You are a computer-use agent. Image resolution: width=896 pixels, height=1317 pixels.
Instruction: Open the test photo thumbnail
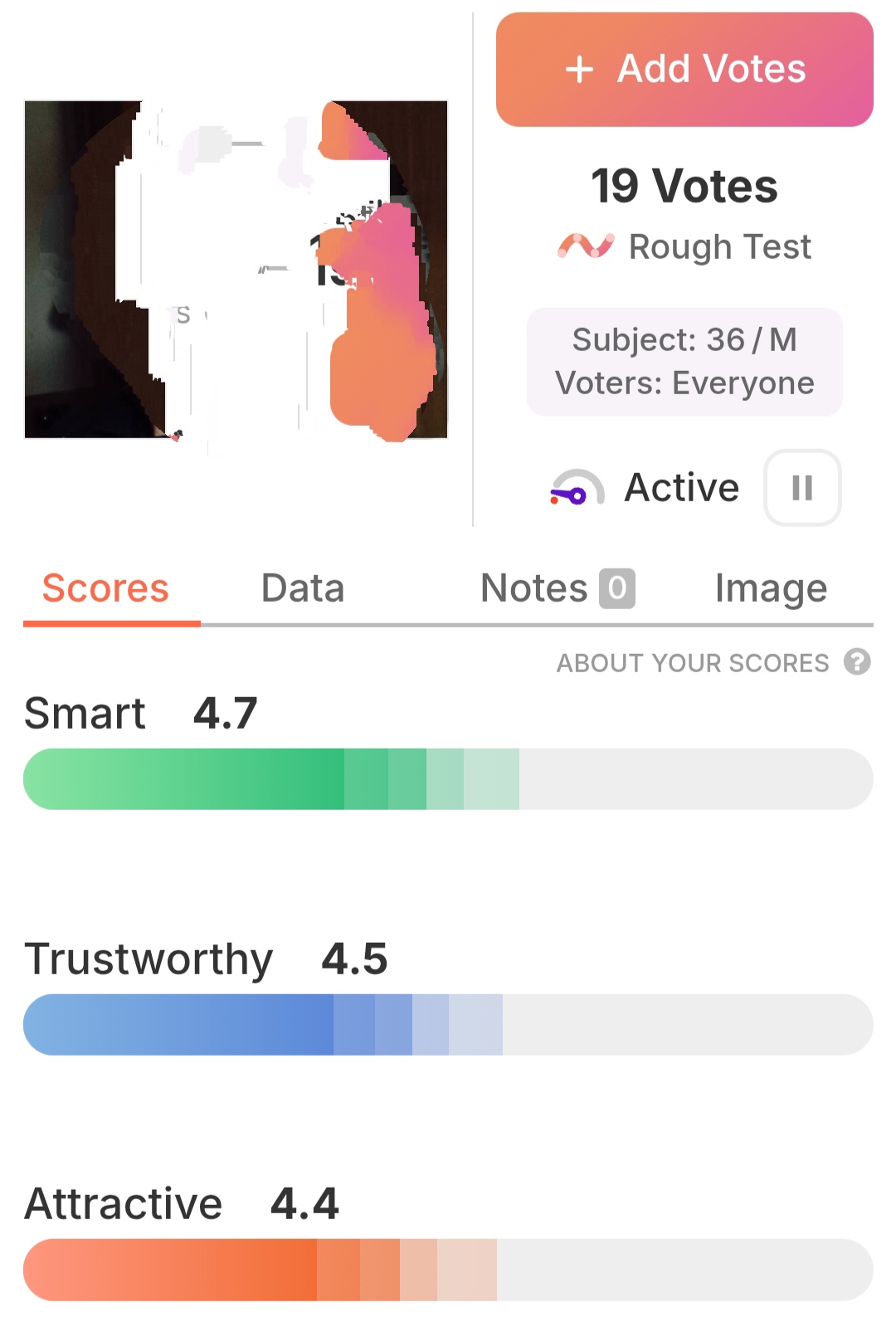[x=236, y=270]
